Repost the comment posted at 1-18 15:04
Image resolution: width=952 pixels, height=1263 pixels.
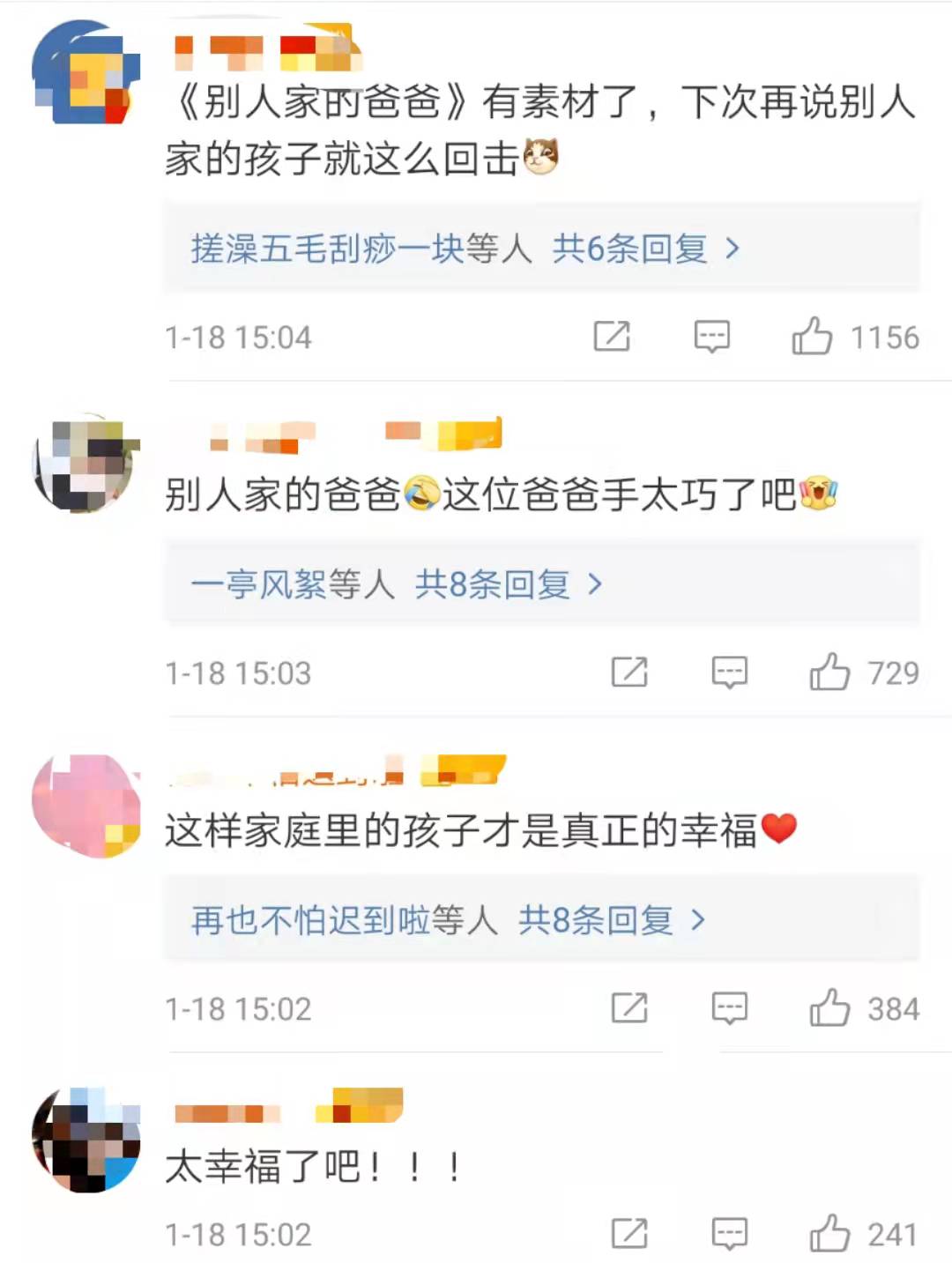pyautogui.click(x=612, y=337)
